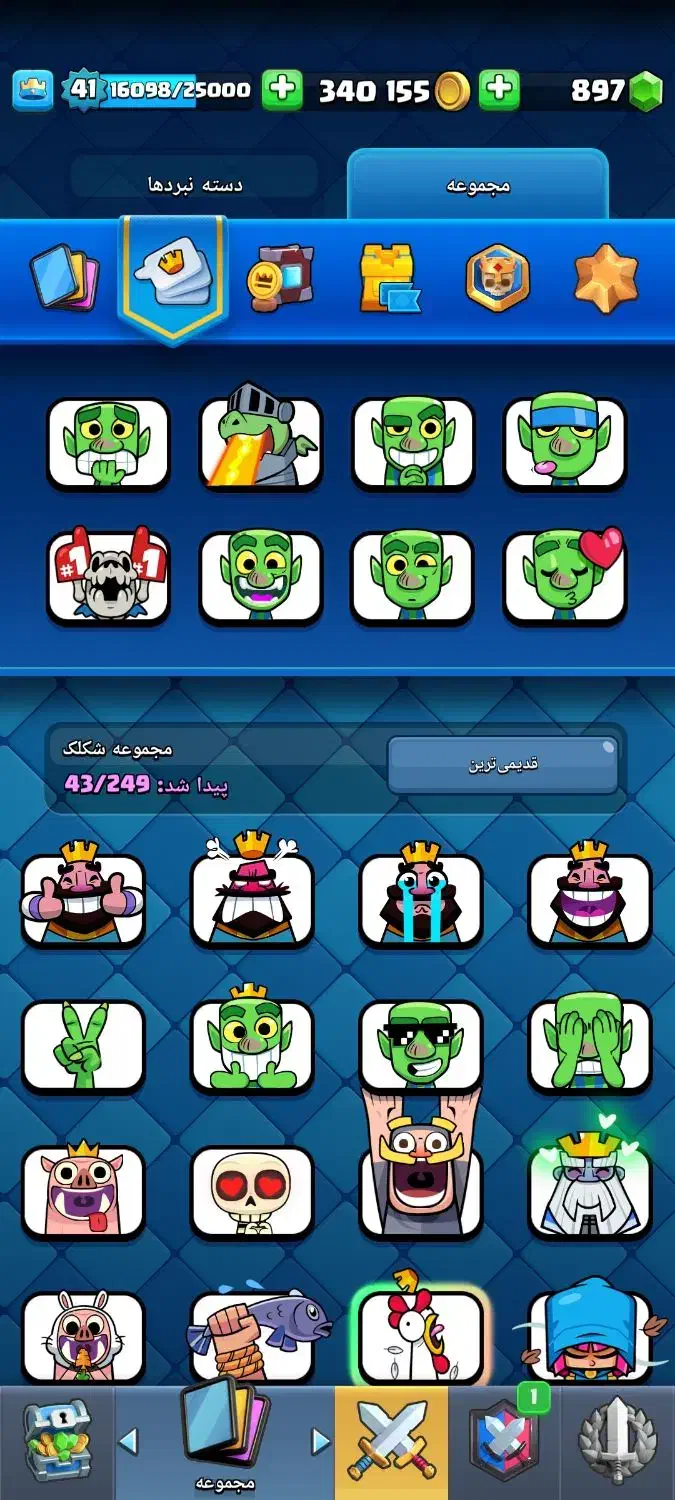Screen dimensions: 675x1500
Task: Select the crying king emote
Action: coord(421,898)
